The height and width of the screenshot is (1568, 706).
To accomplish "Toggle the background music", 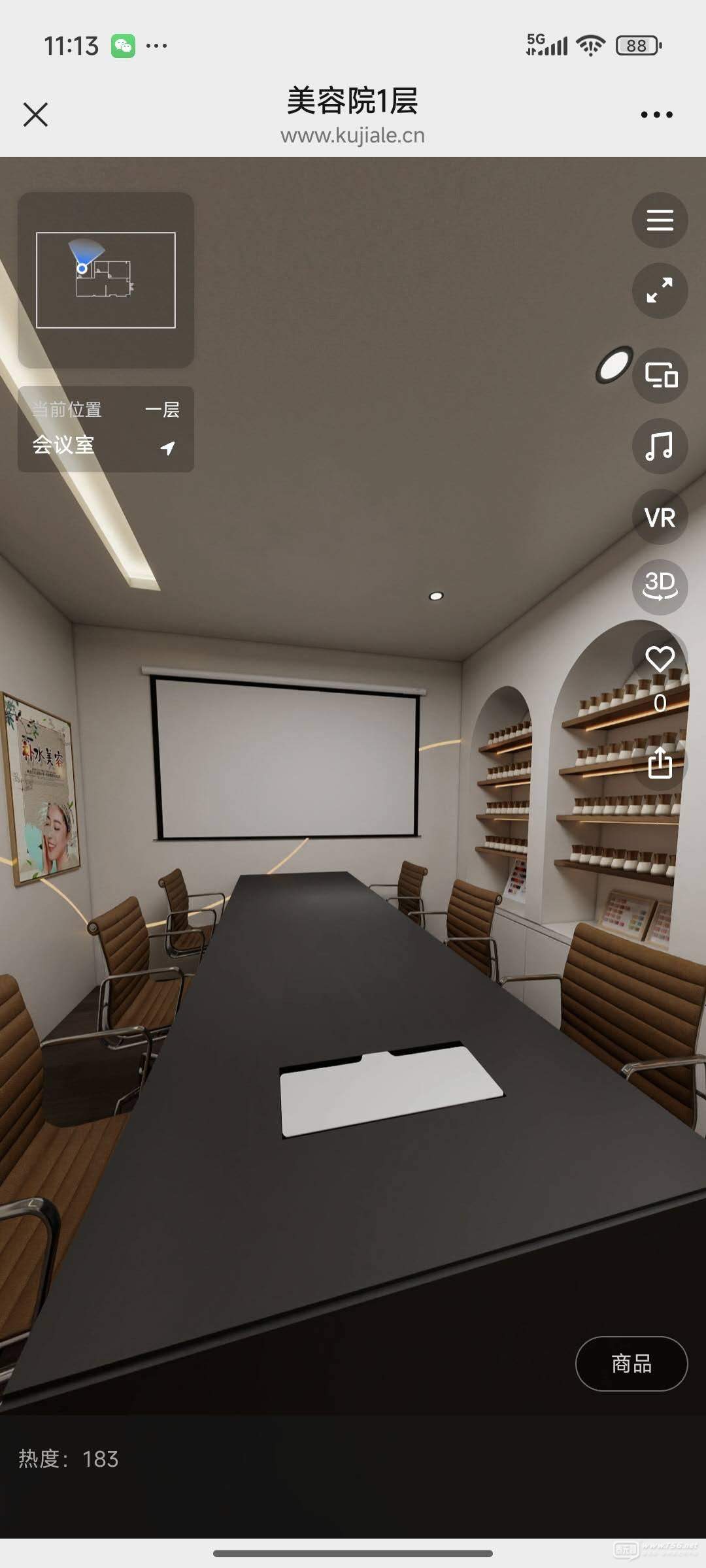I will pyautogui.click(x=660, y=446).
